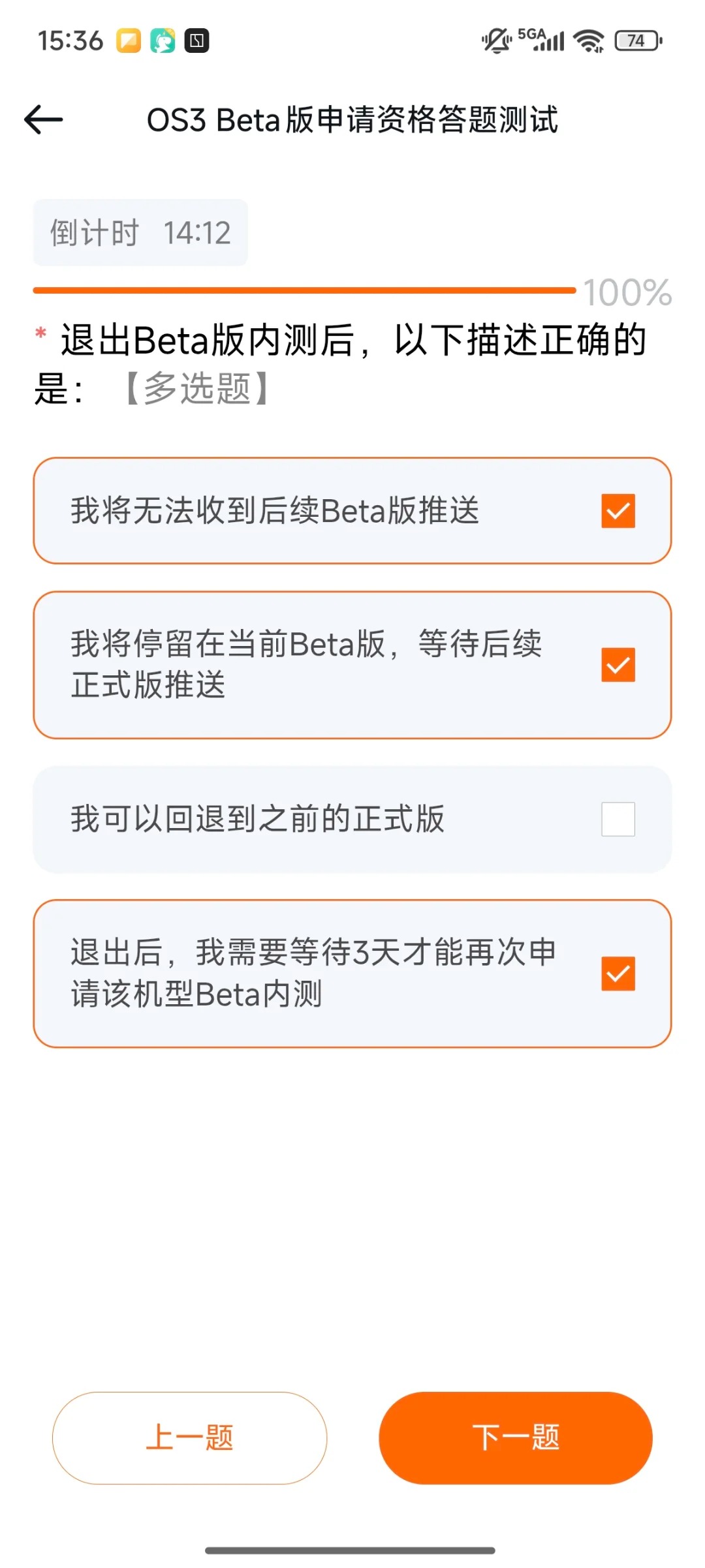Uncheck '退出后，我需要等待3天才能再次申请' option
This screenshot has height=1568, width=705.
click(618, 974)
